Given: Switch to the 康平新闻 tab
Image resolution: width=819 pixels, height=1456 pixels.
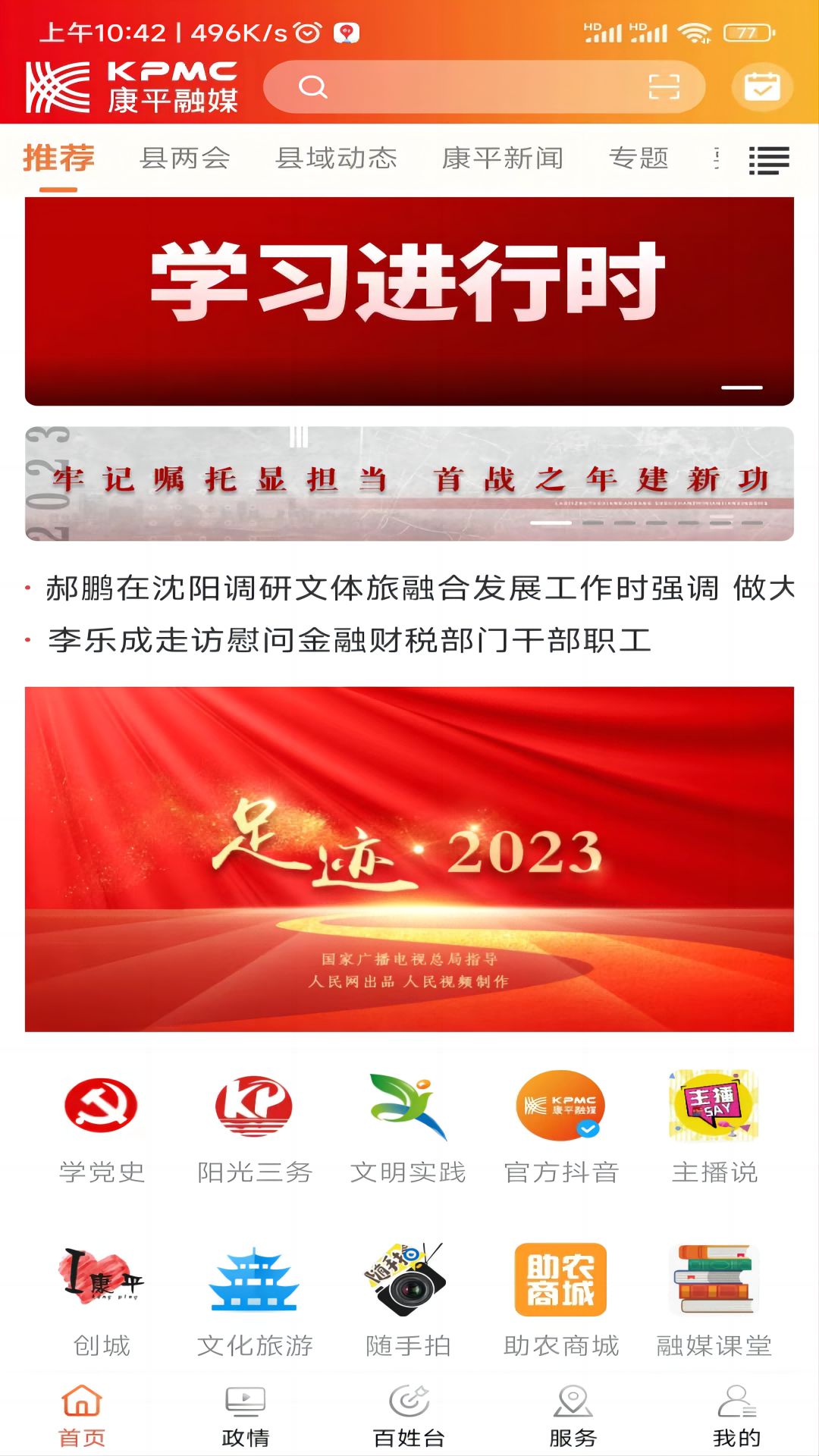Looking at the screenshot, I should 502,158.
